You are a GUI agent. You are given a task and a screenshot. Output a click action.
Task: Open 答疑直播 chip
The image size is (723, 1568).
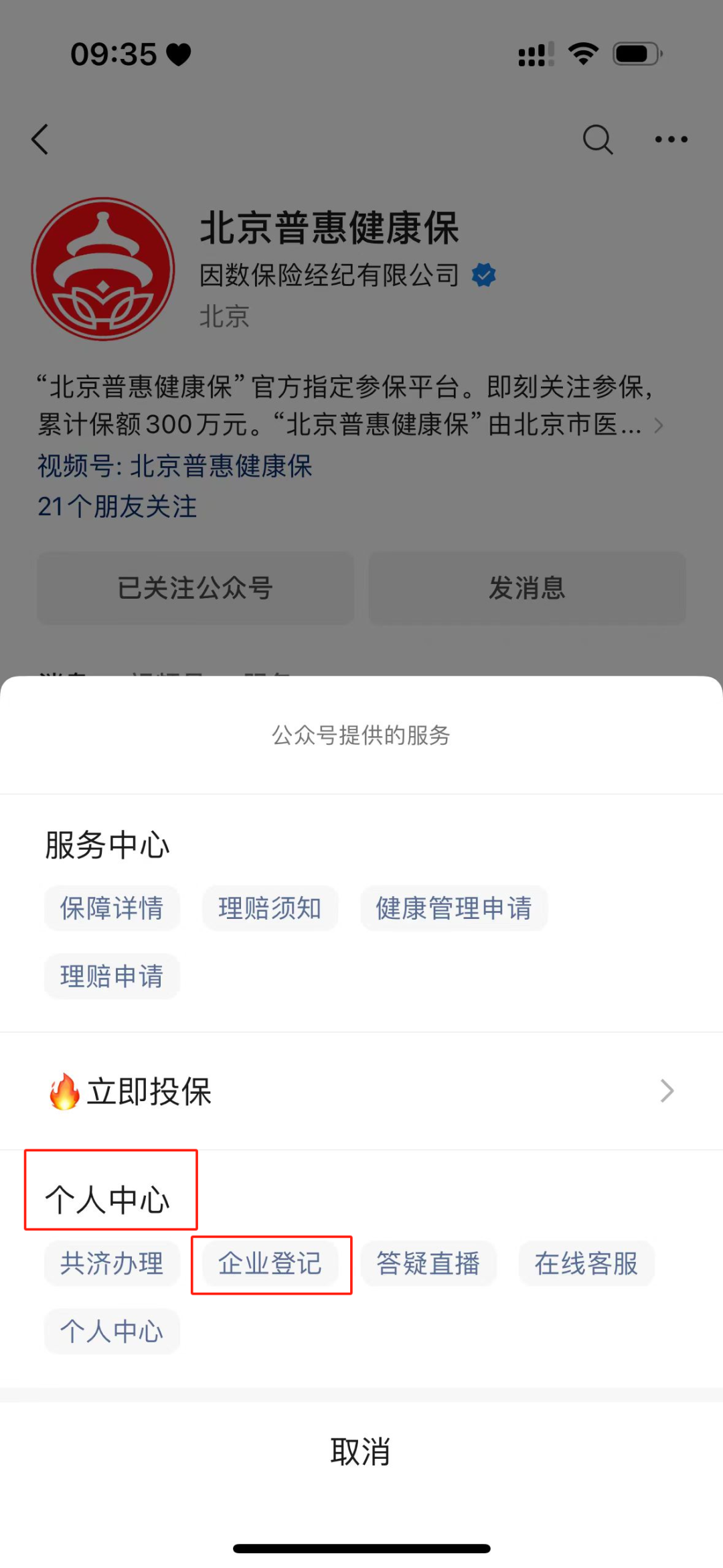pos(428,1263)
